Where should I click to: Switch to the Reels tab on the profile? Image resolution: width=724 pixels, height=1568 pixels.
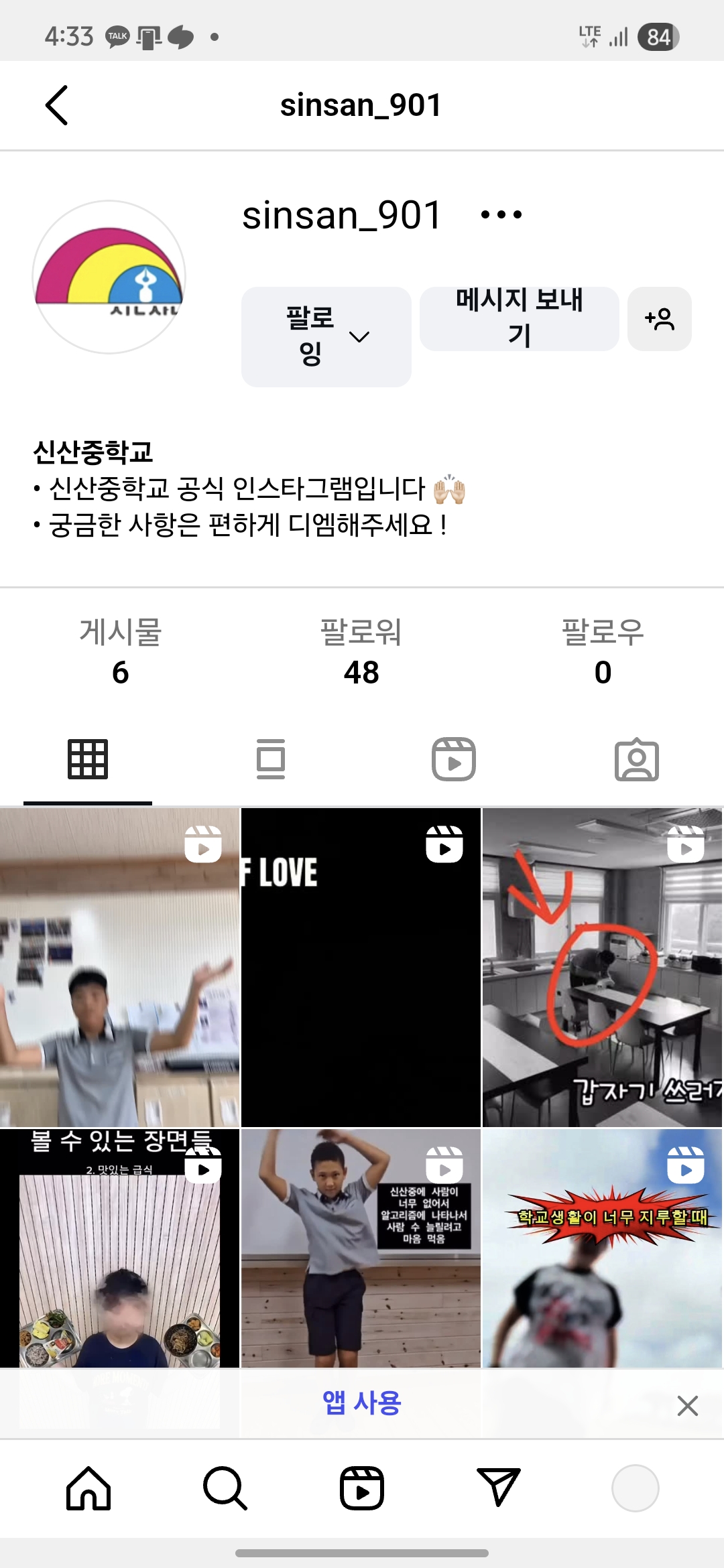[x=453, y=760]
